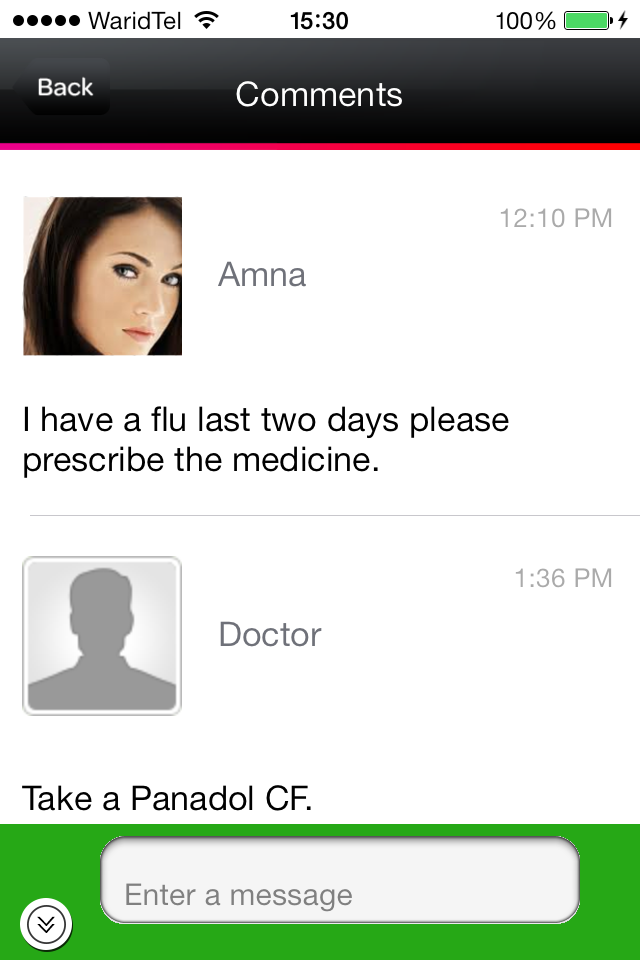This screenshot has width=640, height=960.
Task: Go back using the Back button
Action: coord(66,88)
